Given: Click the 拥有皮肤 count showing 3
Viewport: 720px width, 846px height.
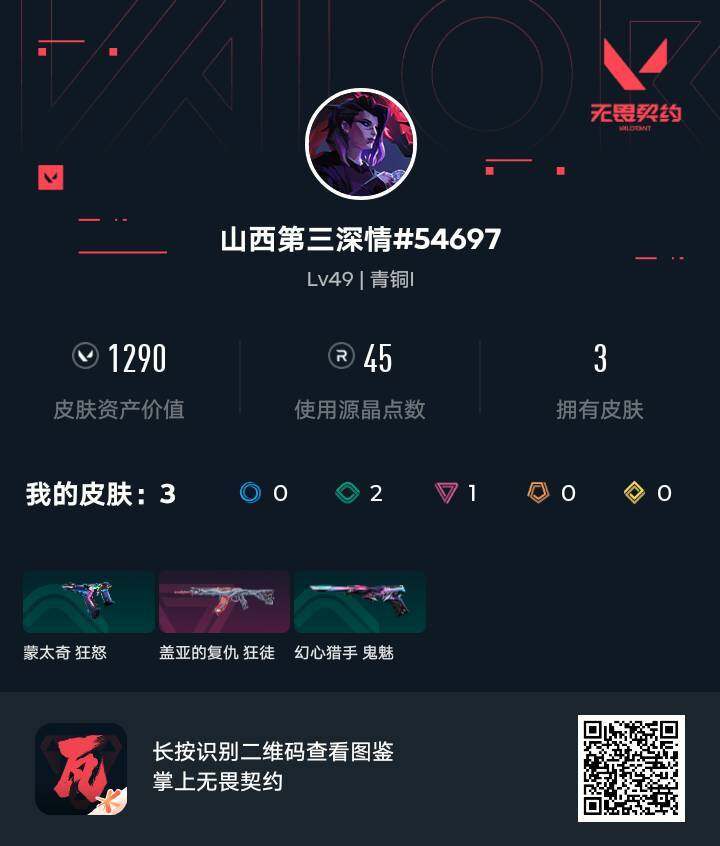Looking at the screenshot, I should [x=601, y=358].
